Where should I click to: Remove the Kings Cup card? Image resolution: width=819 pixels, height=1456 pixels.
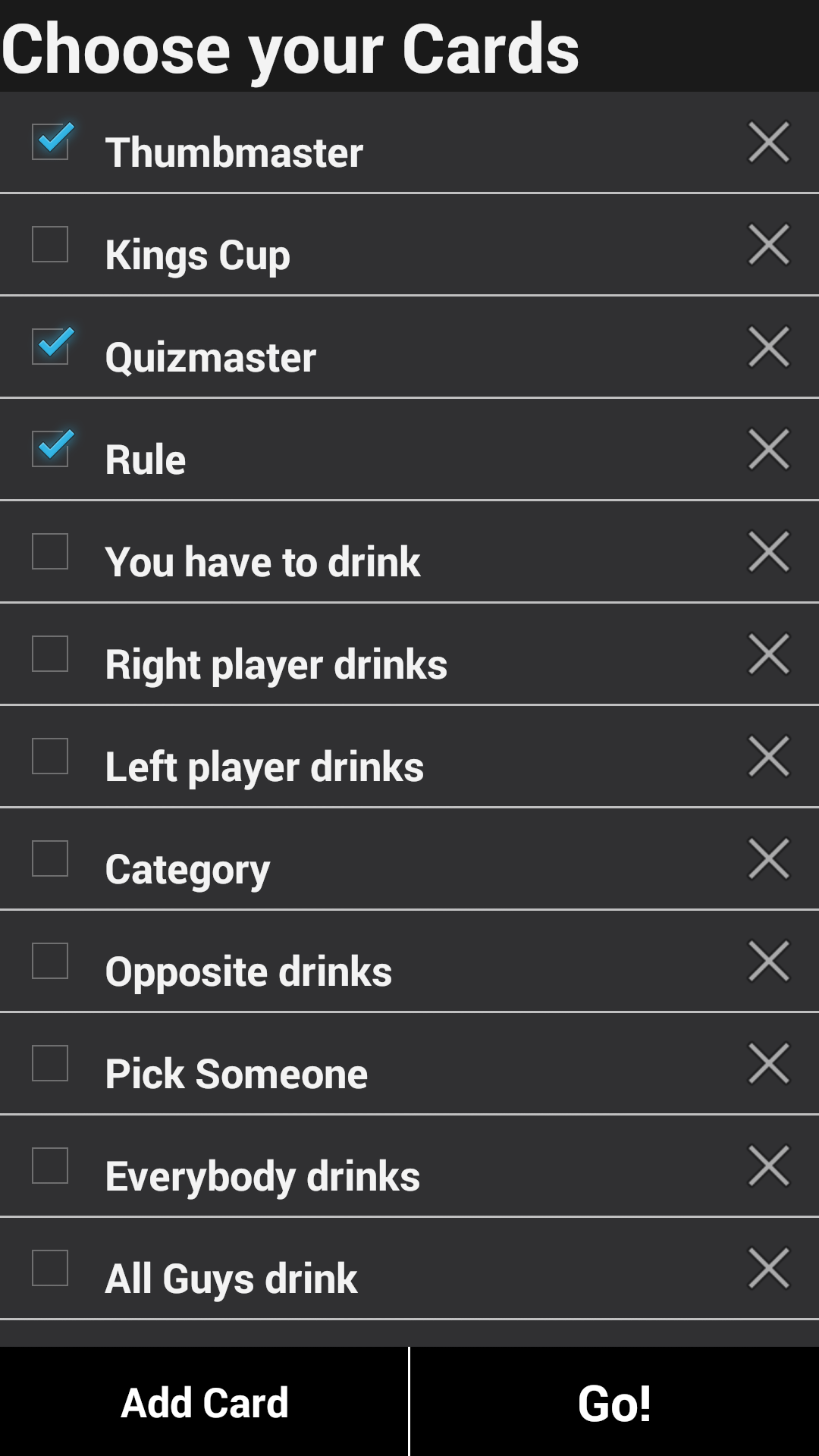click(768, 244)
